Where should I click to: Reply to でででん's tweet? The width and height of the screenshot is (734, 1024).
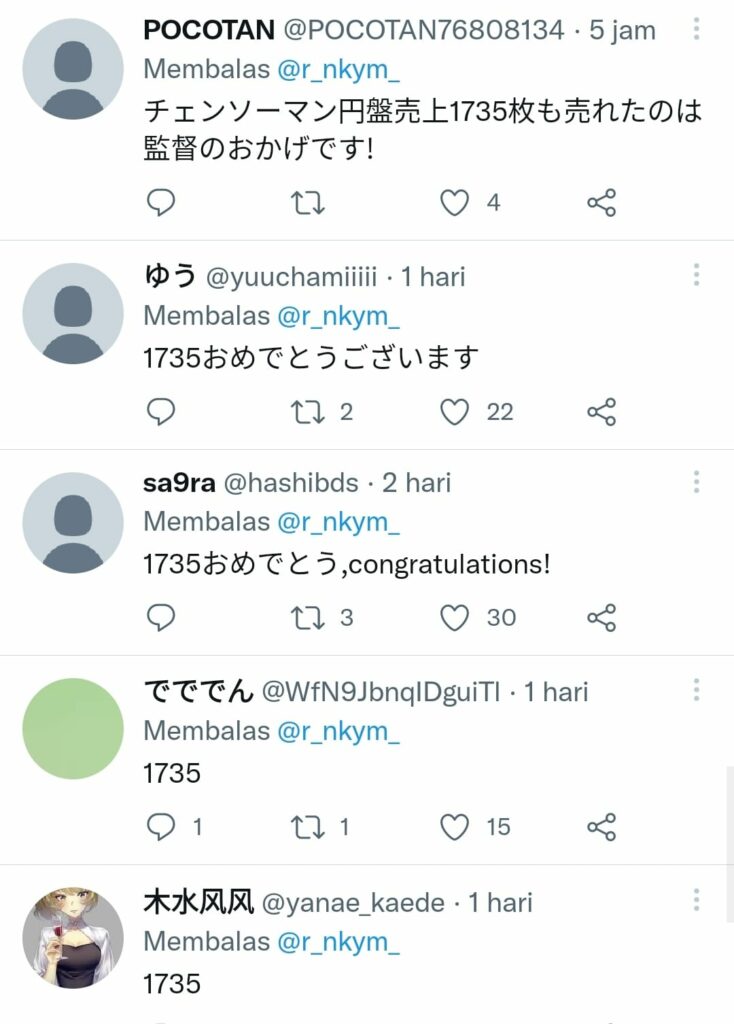[161, 827]
